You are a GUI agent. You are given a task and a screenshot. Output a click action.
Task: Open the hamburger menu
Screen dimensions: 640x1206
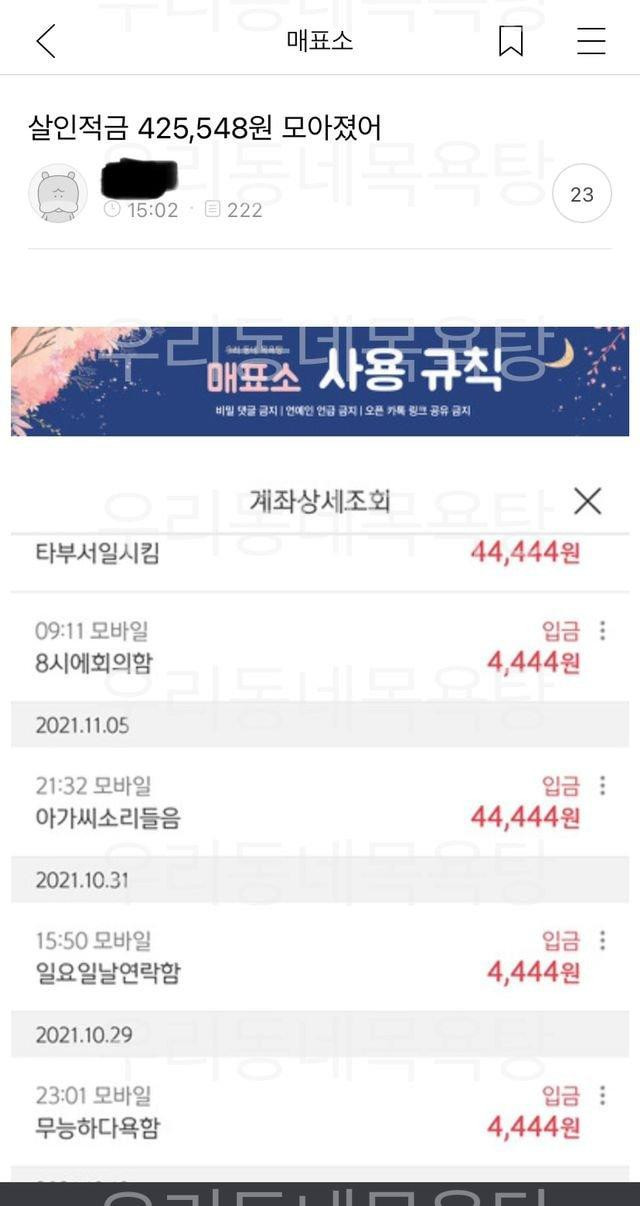pos(591,41)
